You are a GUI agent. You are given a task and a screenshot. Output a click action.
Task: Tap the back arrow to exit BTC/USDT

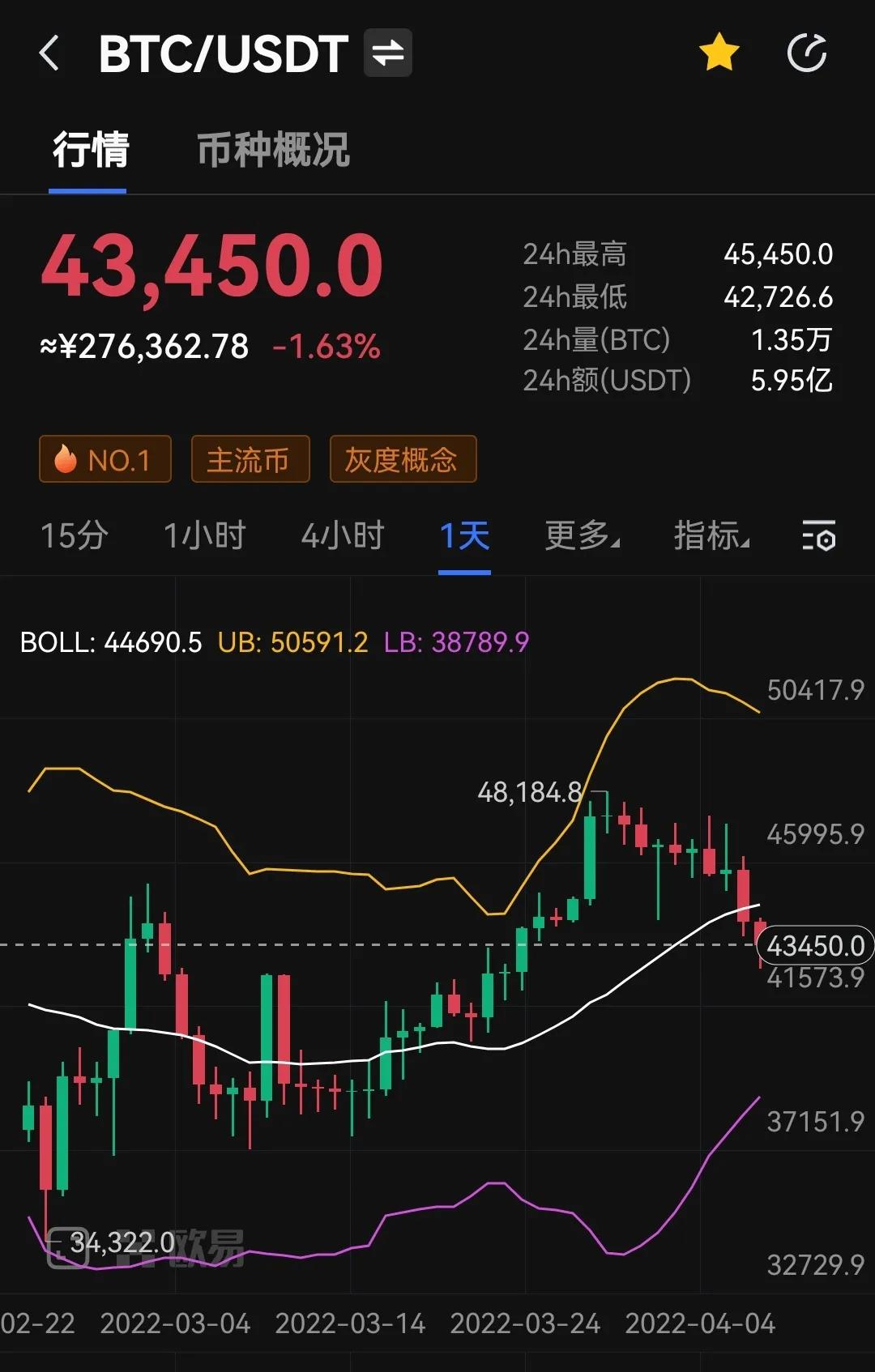50,53
